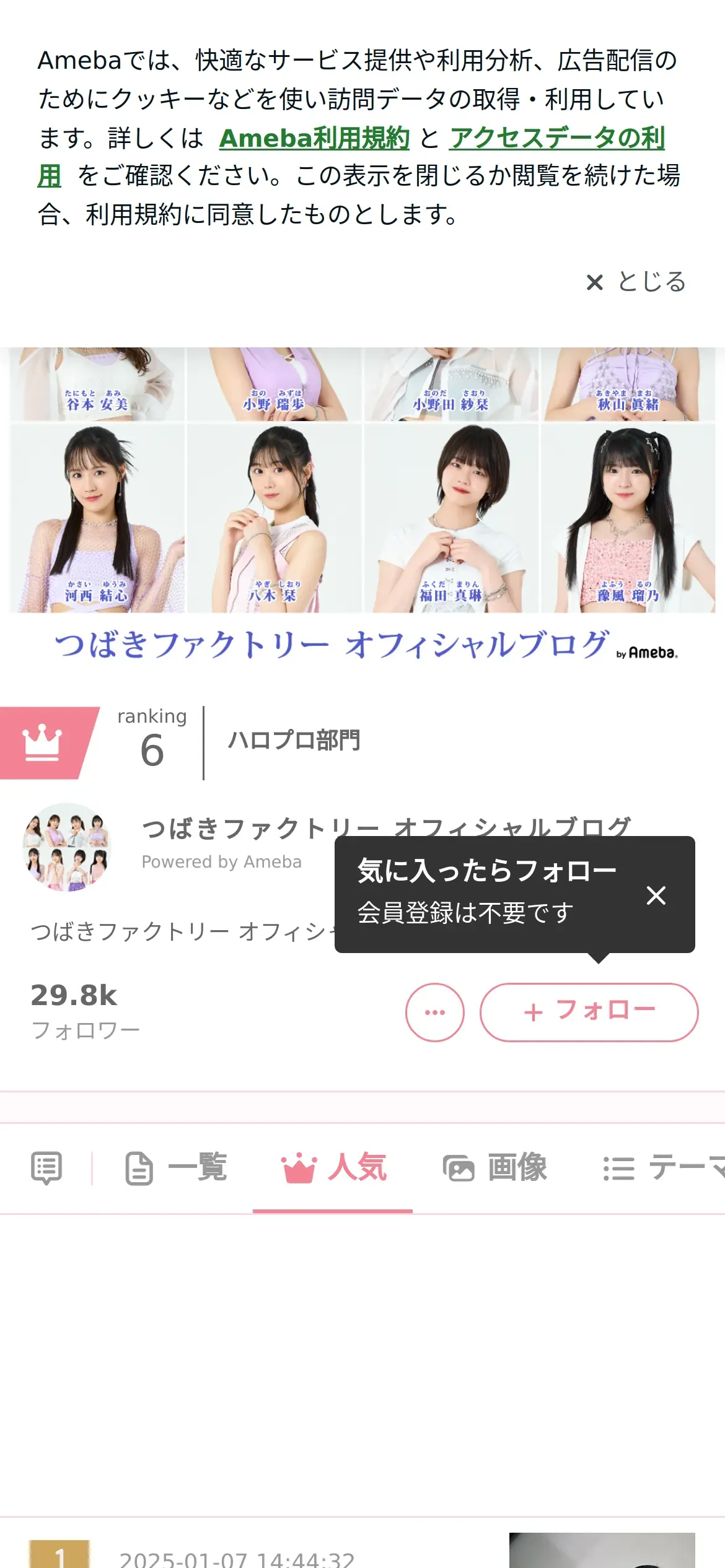Screen dimensions: 725x1568
Task: Open the Ameba利用規約 link
Action: point(314,138)
